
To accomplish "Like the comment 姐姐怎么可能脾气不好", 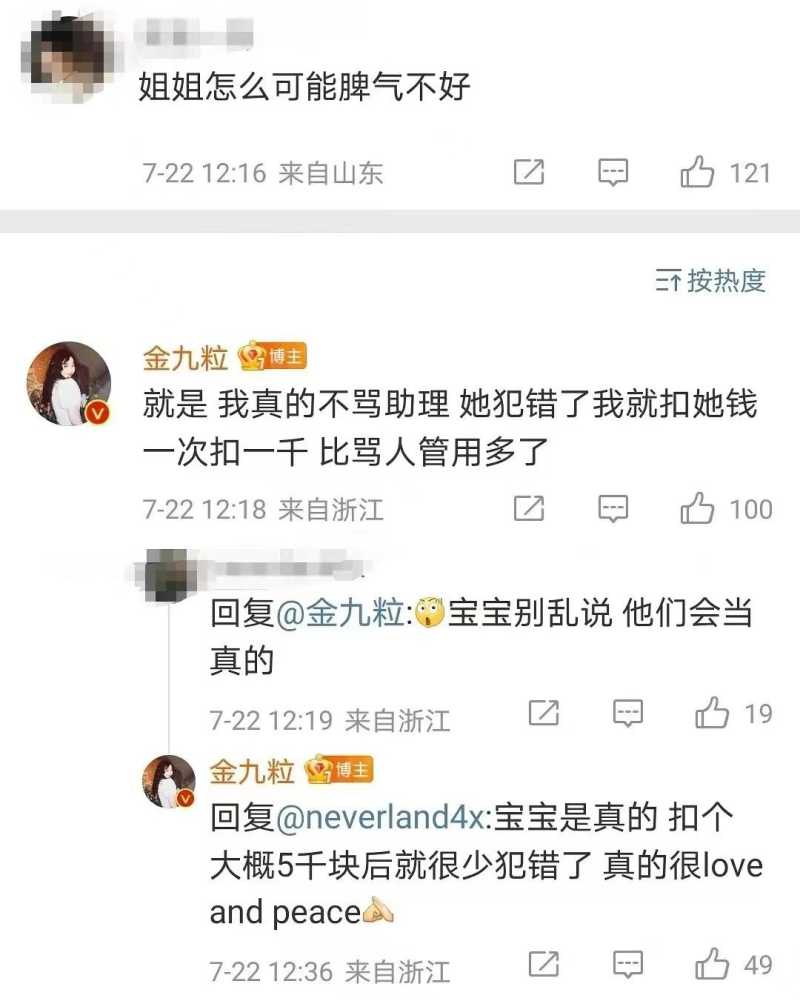I will pos(697,173).
